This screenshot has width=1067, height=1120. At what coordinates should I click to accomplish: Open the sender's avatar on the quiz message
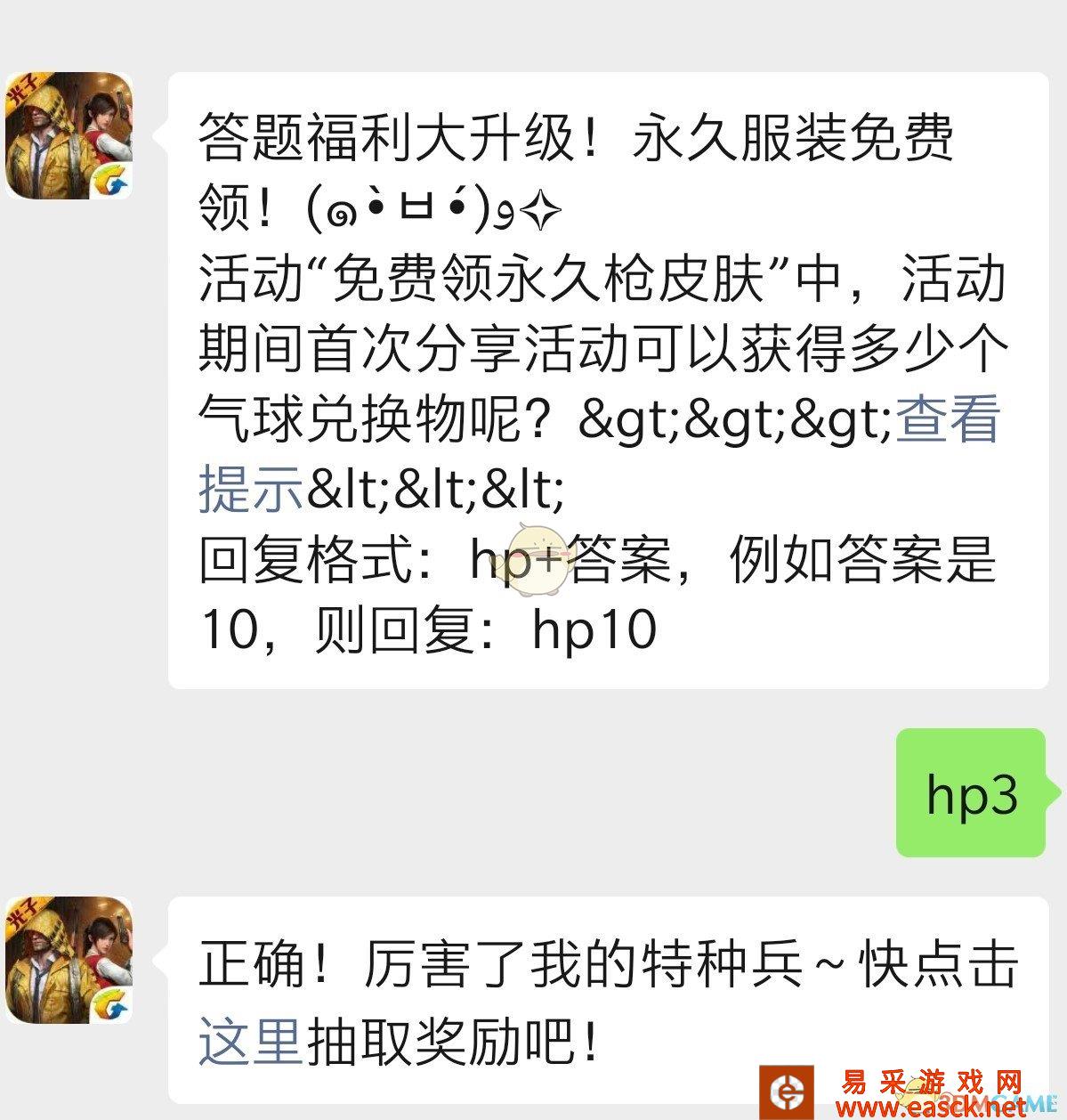69,136
